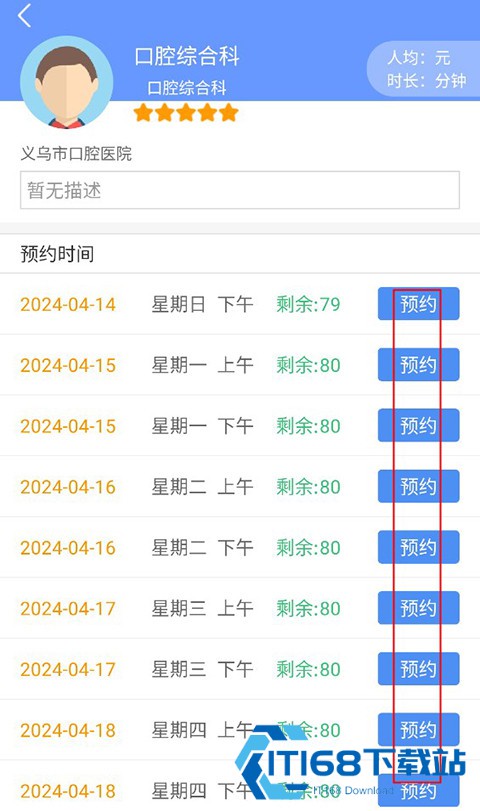
Task: Go back using the top-left arrow
Action: pos(24,15)
